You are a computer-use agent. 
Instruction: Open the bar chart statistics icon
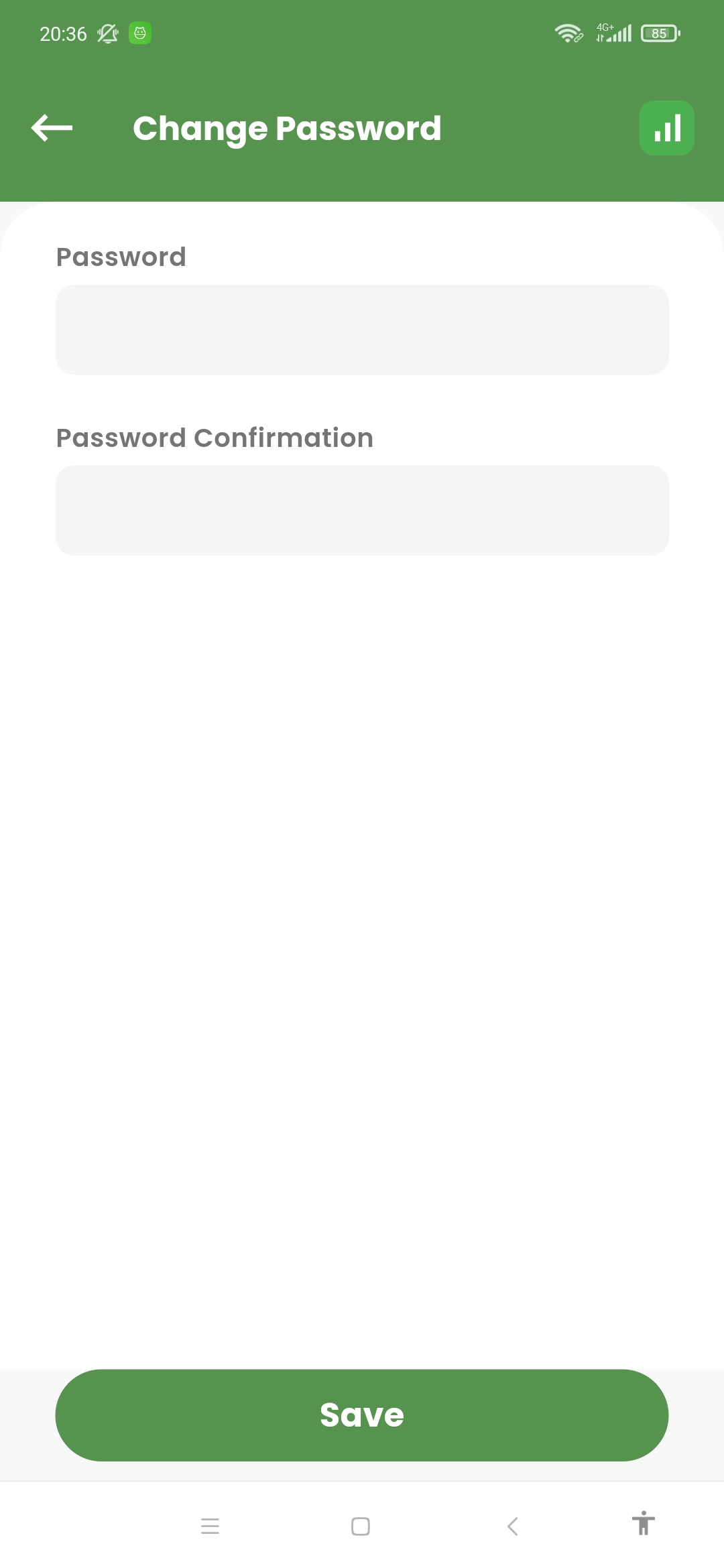[666, 128]
